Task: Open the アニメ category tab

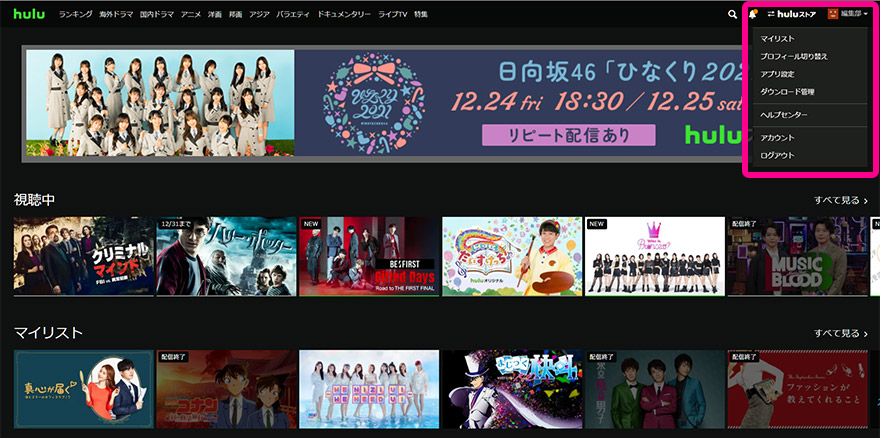Action: pyautogui.click(x=191, y=14)
